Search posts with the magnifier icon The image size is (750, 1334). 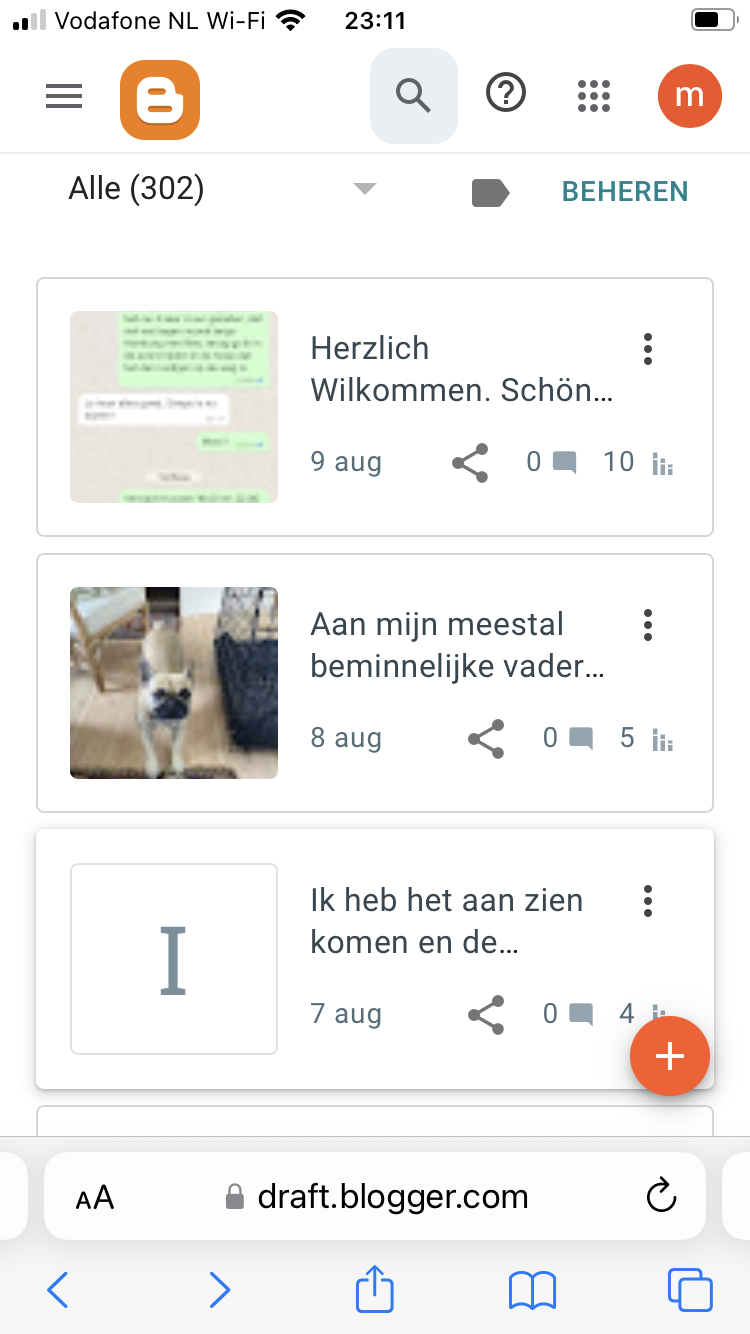tap(413, 96)
